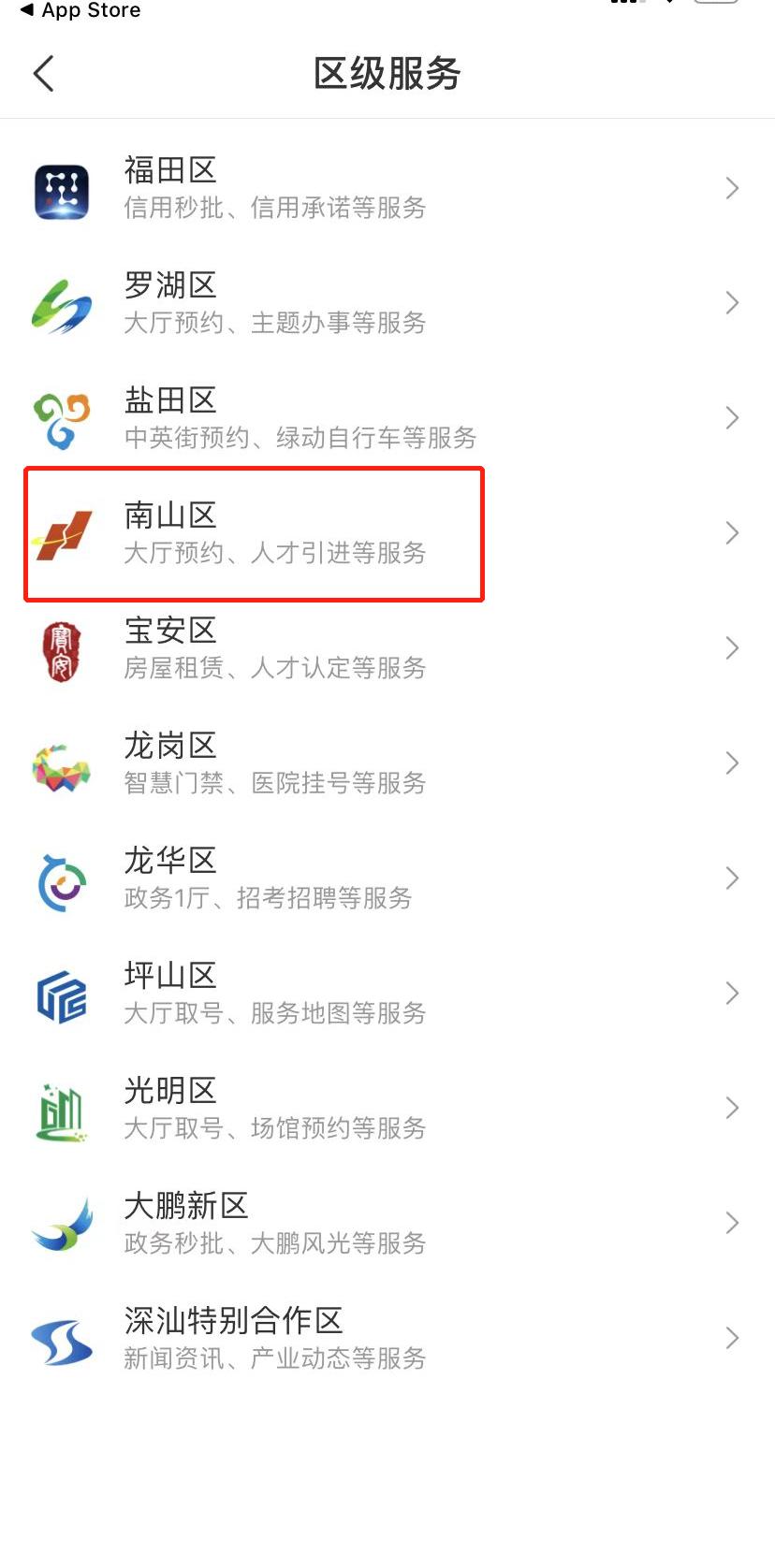Screen dimensions: 775x1568
Task: Open the 坪山区 entry
Action: point(386,994)
